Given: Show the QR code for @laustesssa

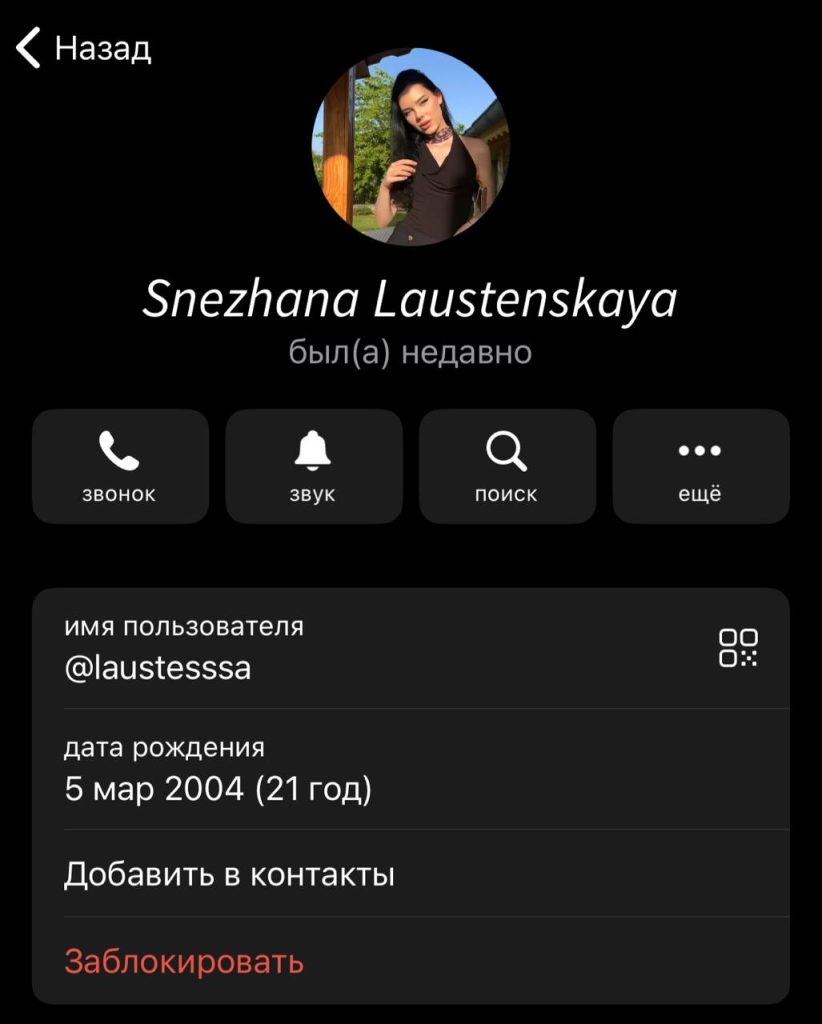Looking at the screenshot, I should (x=738, y=648).
